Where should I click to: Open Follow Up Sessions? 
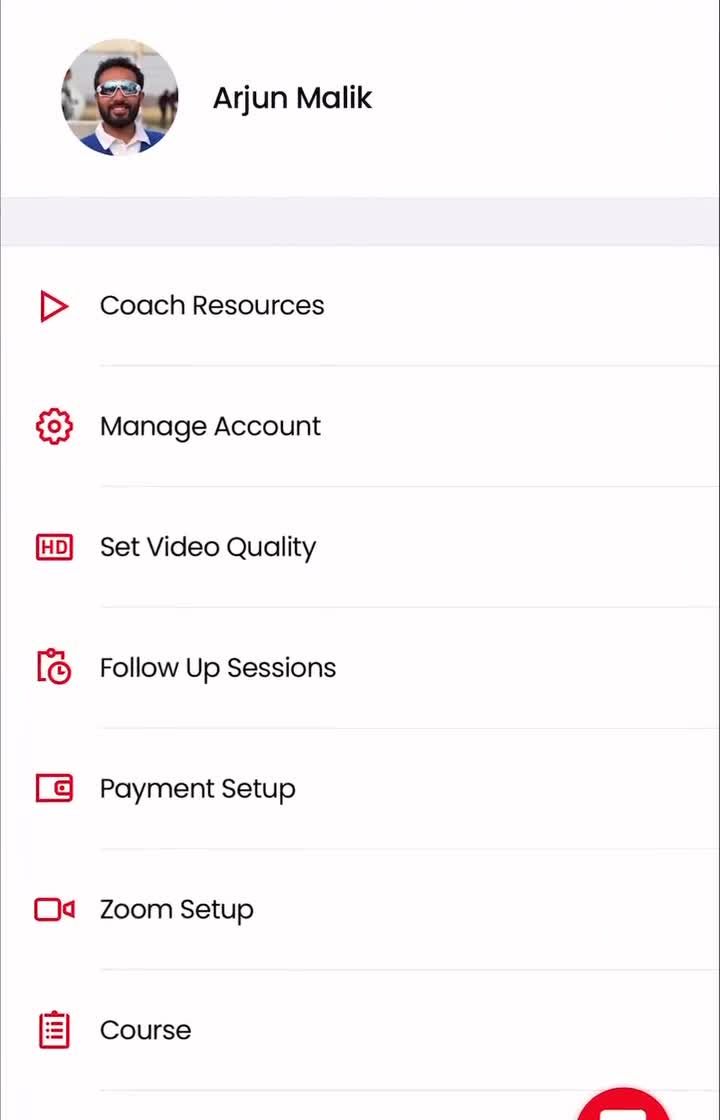coord(217,668)
